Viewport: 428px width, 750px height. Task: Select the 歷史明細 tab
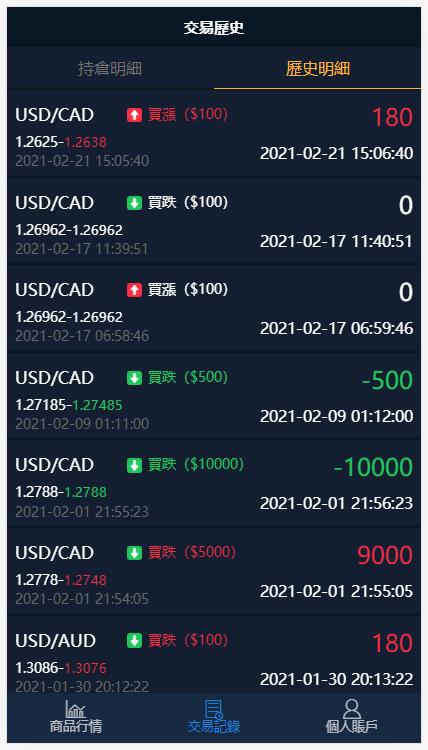pyautogui.click(x=318, y=68)
